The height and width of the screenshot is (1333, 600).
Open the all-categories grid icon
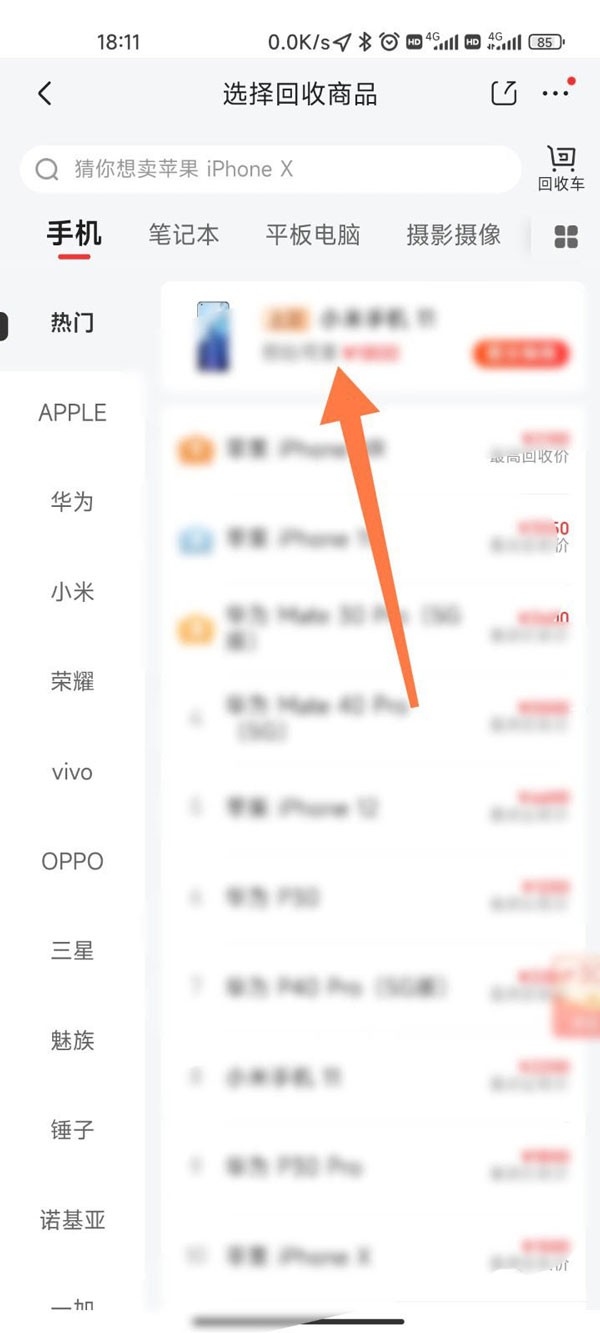tap(566, 236)
